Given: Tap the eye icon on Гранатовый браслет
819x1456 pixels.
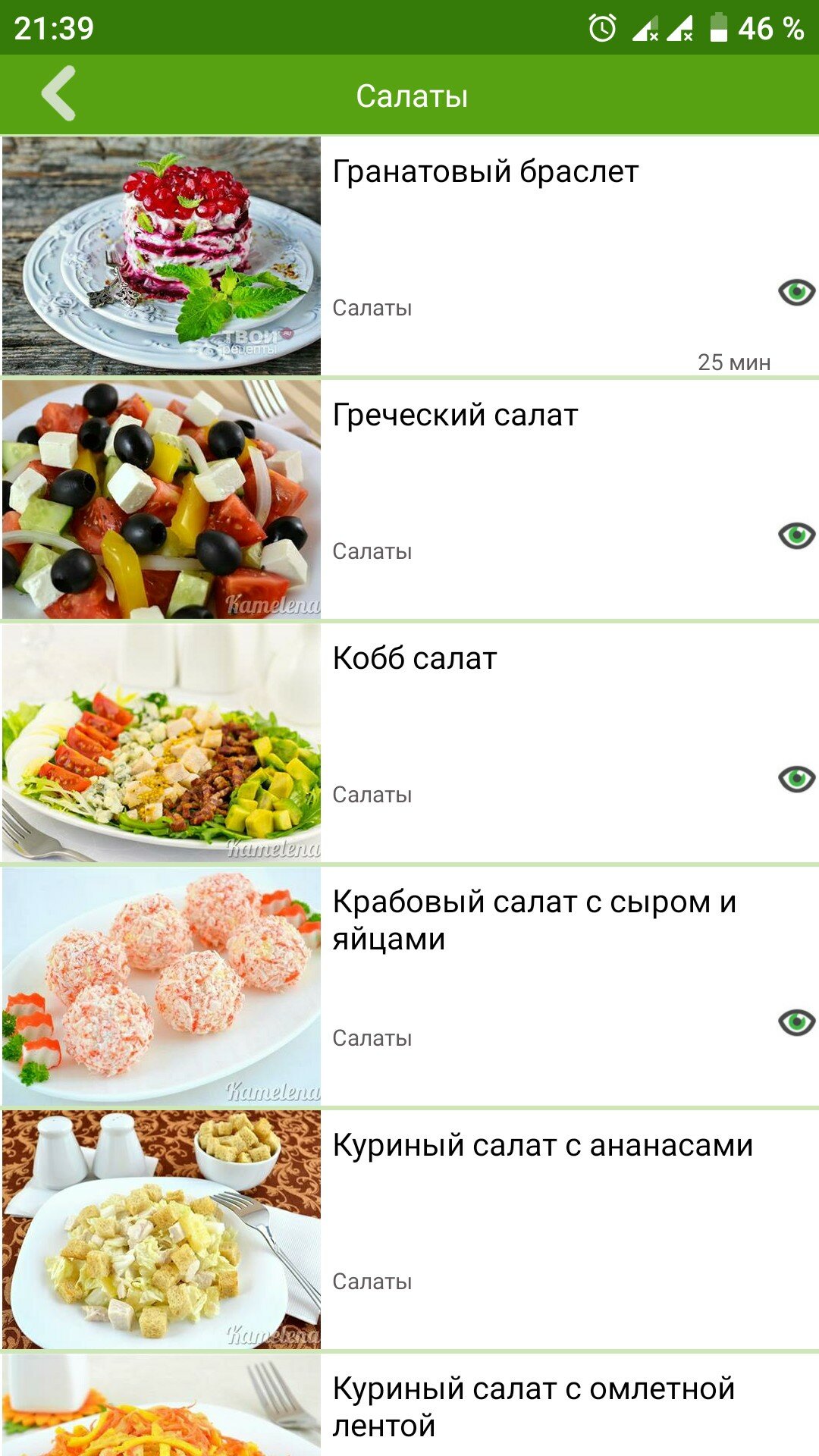Looking at the screenshot, I should click(x=796, y=292).
